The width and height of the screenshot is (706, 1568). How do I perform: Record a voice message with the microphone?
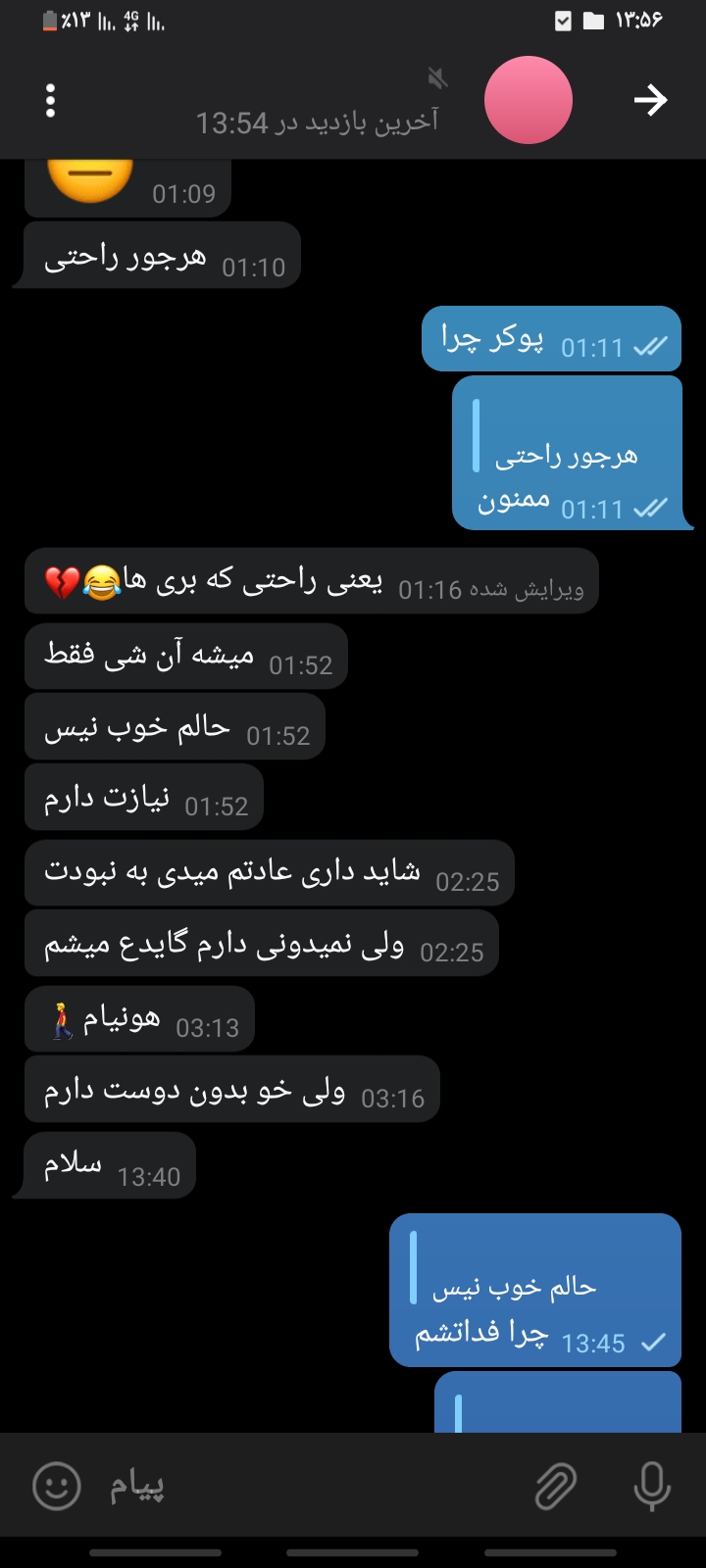click(651, 1487)
